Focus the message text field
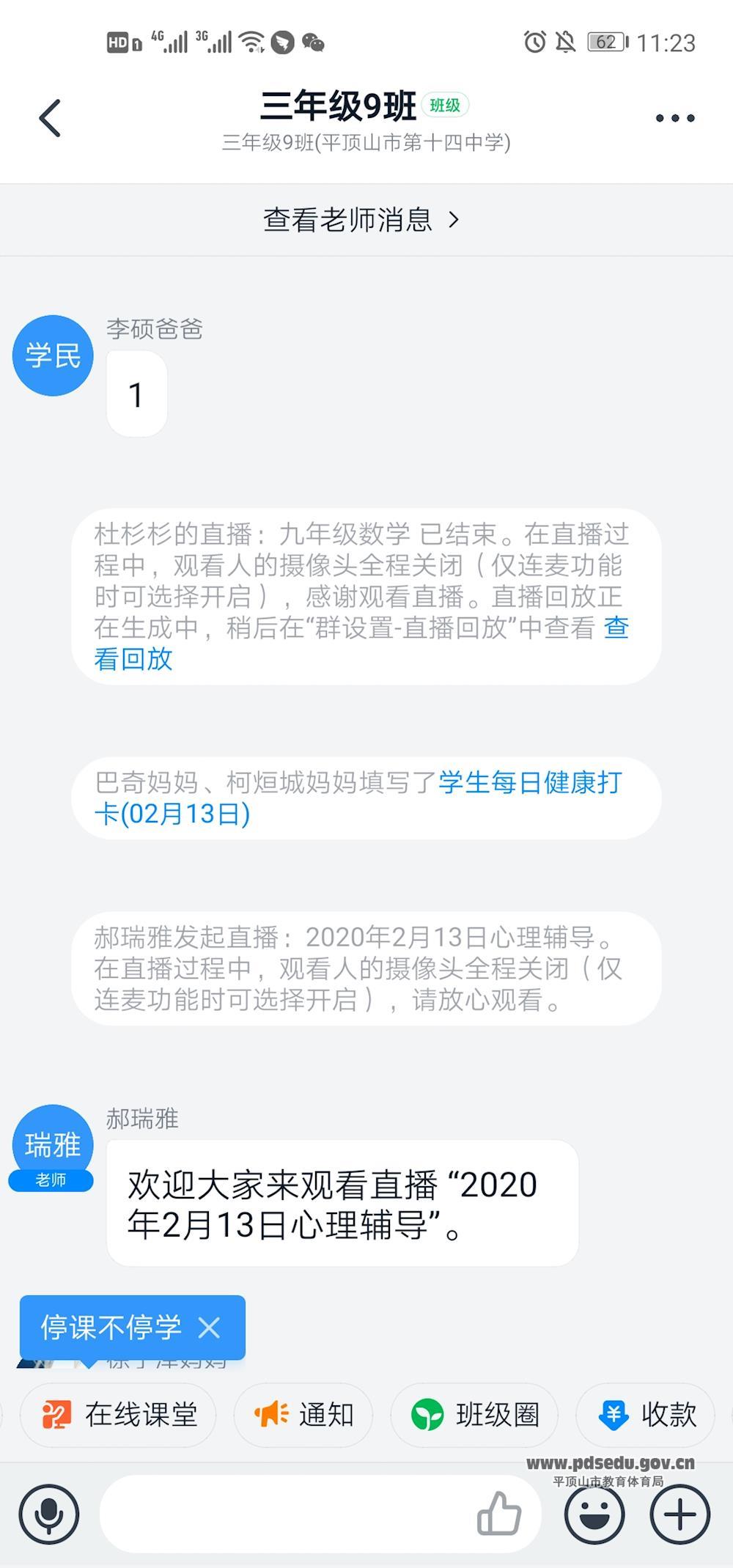This screenshot has height=1568, width=733. (x=286, y=1513)
